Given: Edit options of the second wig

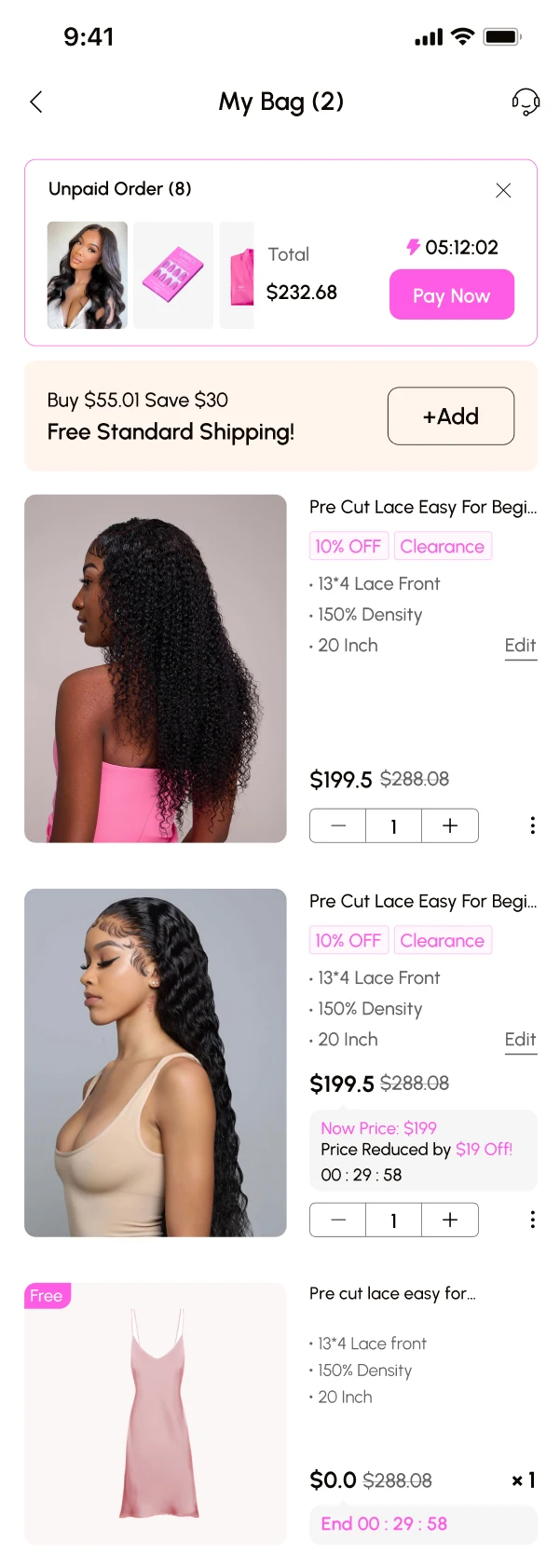Looking at the screenshot, I should point(520,1040).
